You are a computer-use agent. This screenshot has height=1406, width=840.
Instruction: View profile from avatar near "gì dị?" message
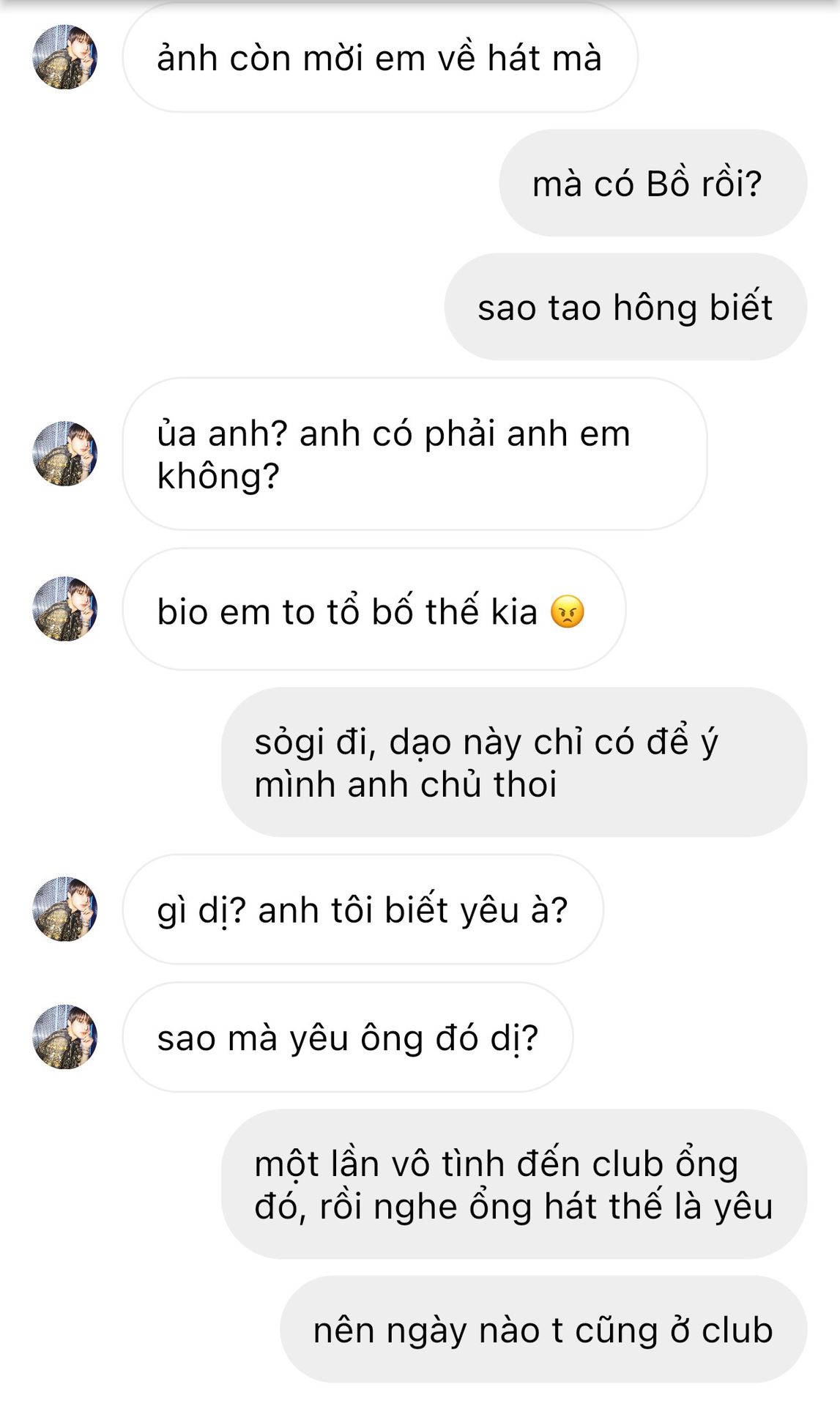[65, 909]
